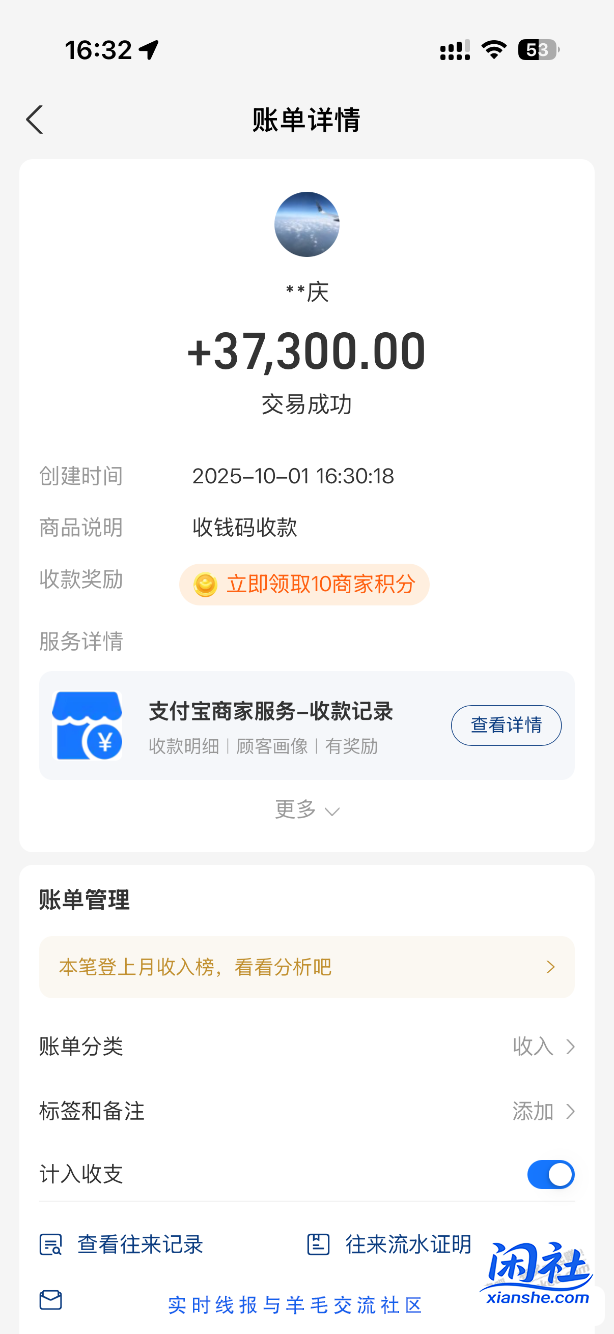Claim the 立即领取10商家积分 reward
The image size is (614, 1334).
[x=305, y=585]
